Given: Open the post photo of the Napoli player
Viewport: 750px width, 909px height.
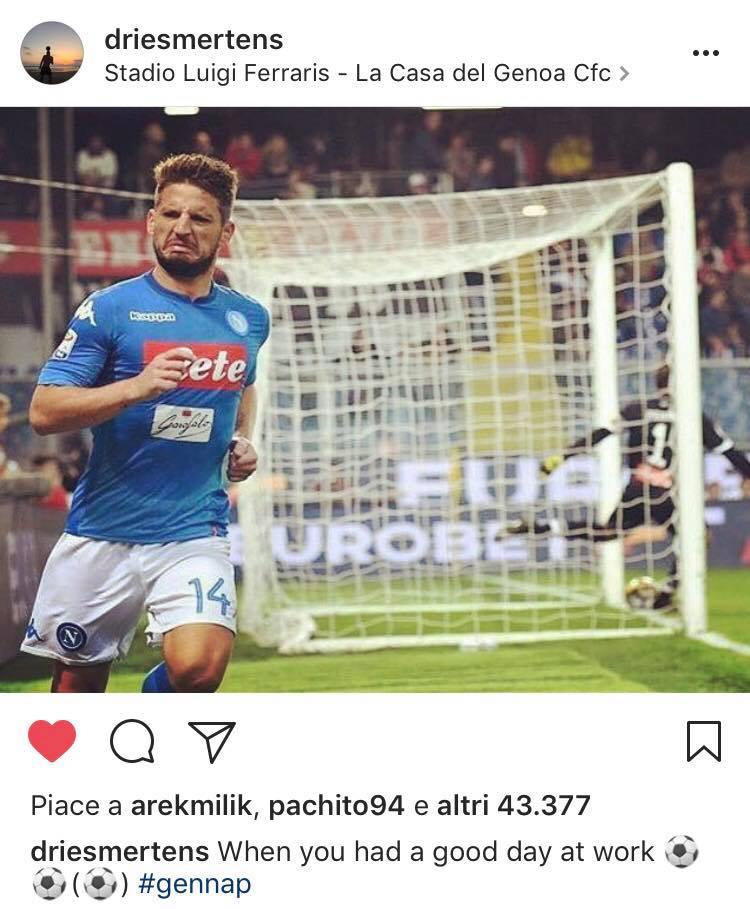Looking at the screenshot, I should (x=375, y=400).
